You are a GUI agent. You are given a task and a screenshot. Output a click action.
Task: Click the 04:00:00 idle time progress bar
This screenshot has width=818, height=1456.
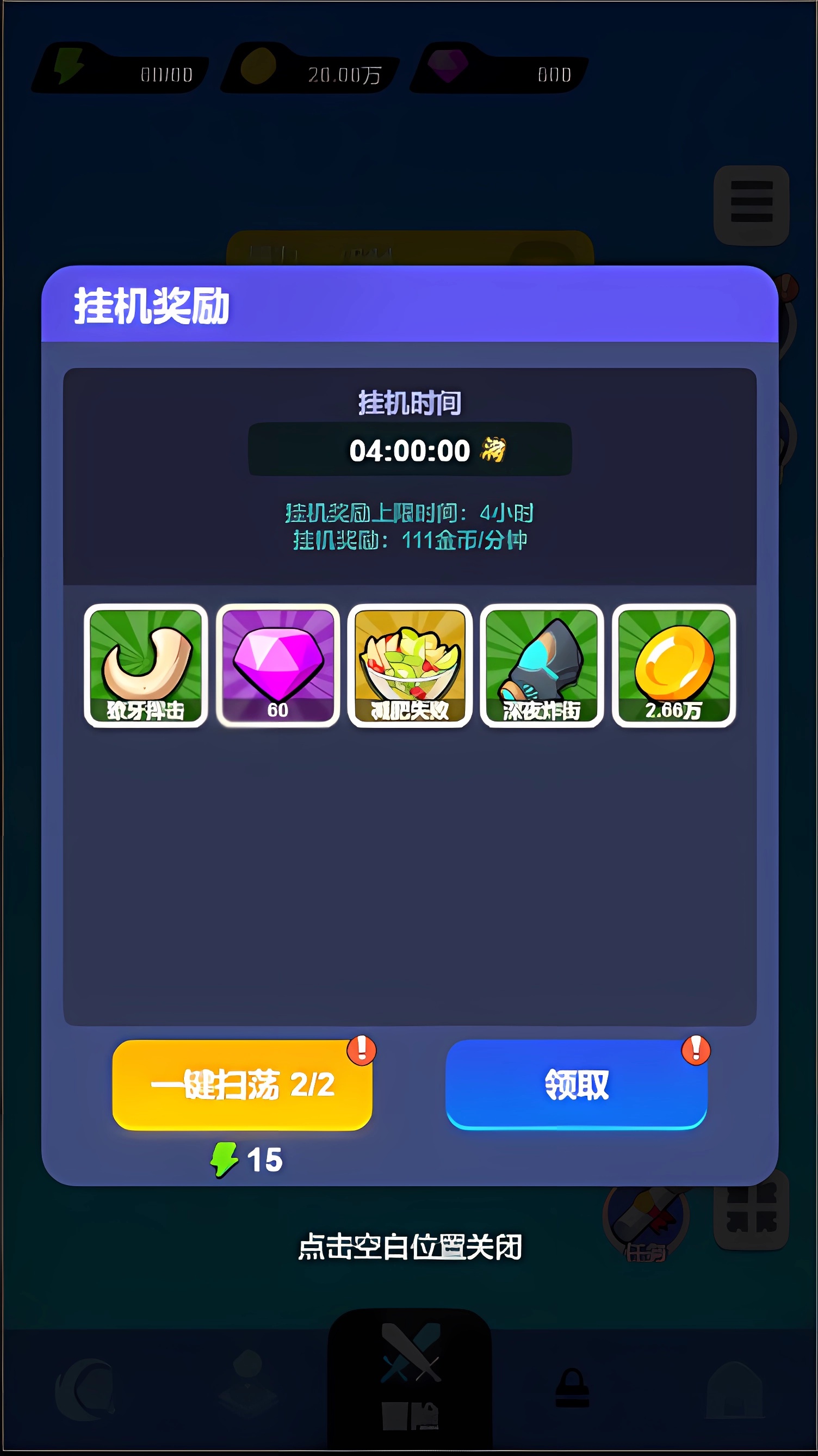tap(410, 451)
